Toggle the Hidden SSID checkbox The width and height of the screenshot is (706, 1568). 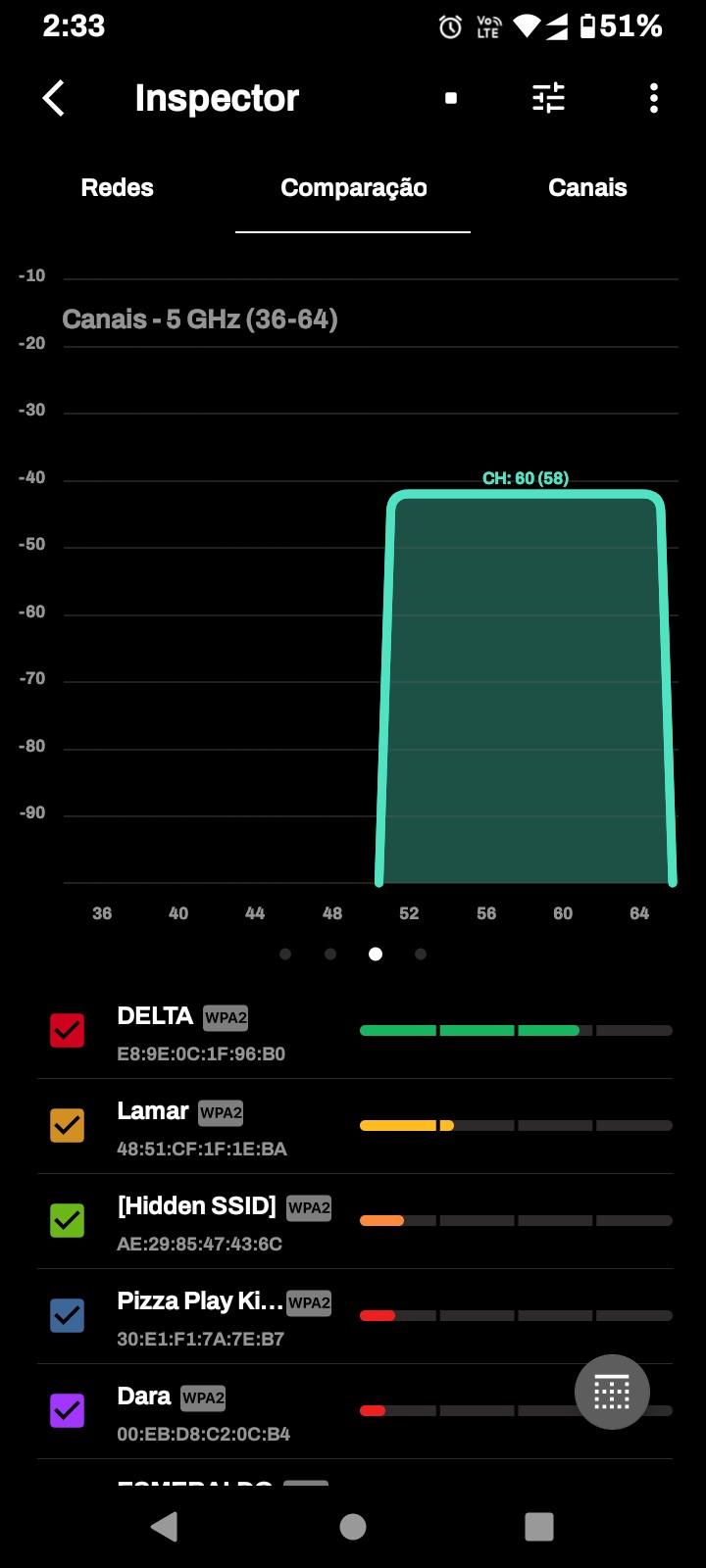click(68, 1221)
